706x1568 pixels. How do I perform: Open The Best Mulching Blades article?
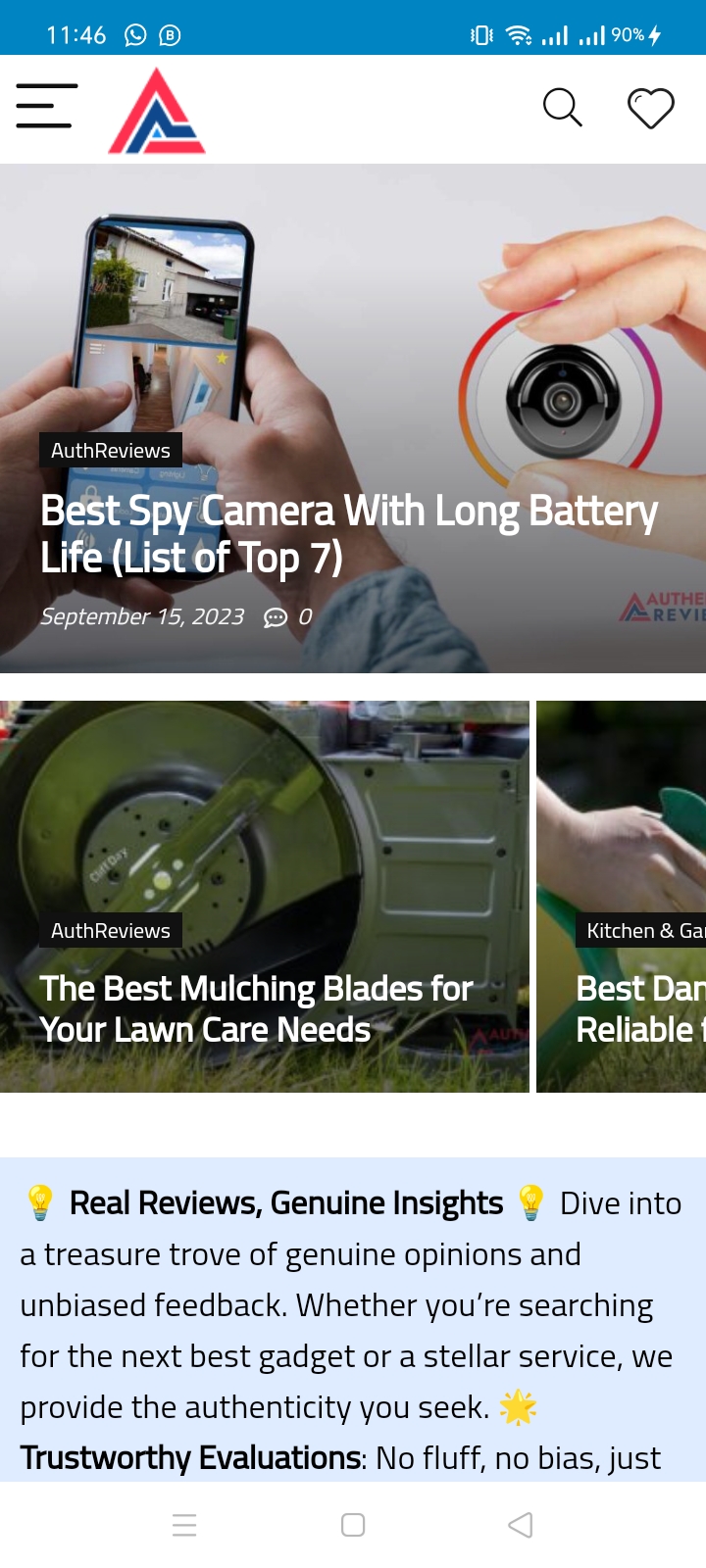click(256, 1008)
